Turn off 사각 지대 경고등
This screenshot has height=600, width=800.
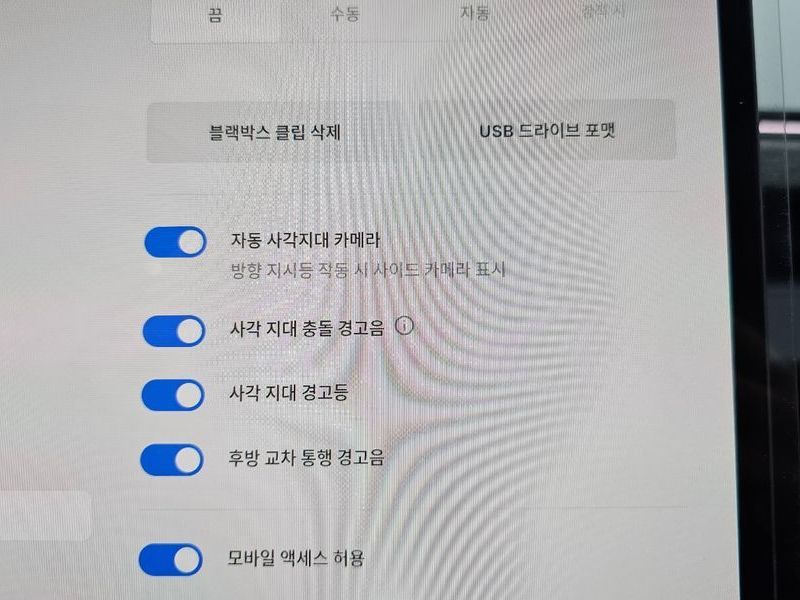coord(173,394)
